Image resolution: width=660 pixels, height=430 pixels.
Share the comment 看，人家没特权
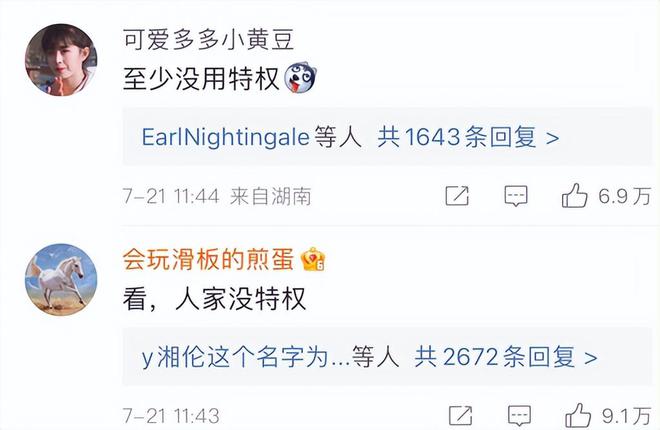coord(461,416)
